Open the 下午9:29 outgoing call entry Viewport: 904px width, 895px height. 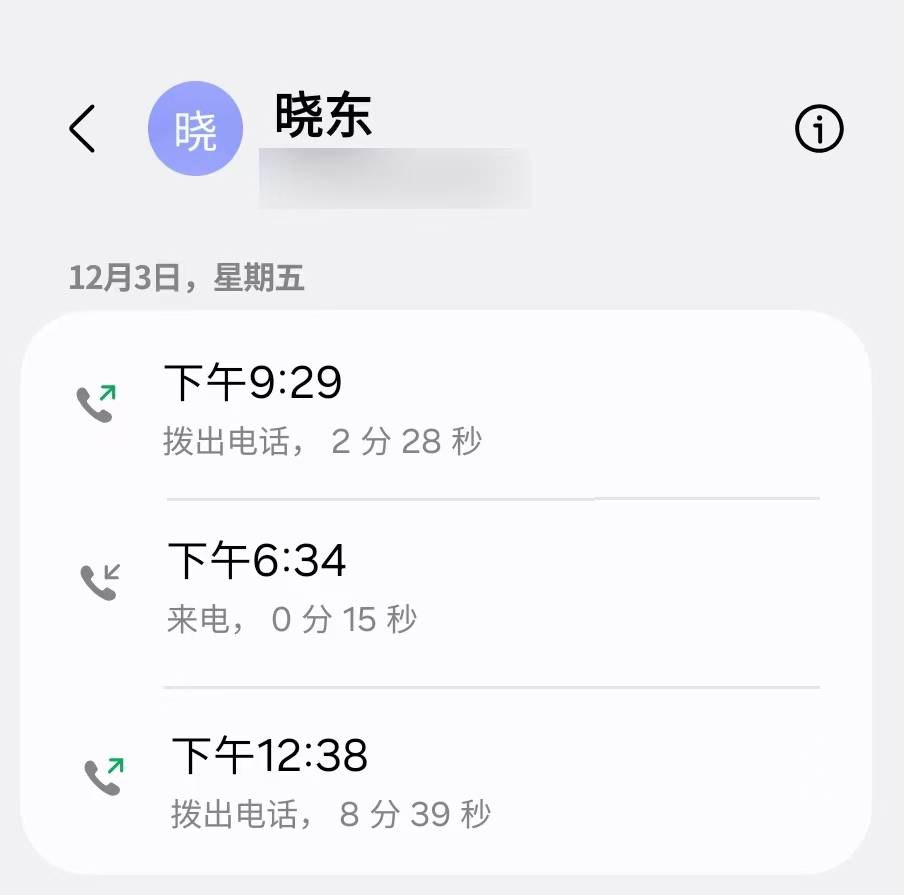pyautogui.click(x=445, y=408)
